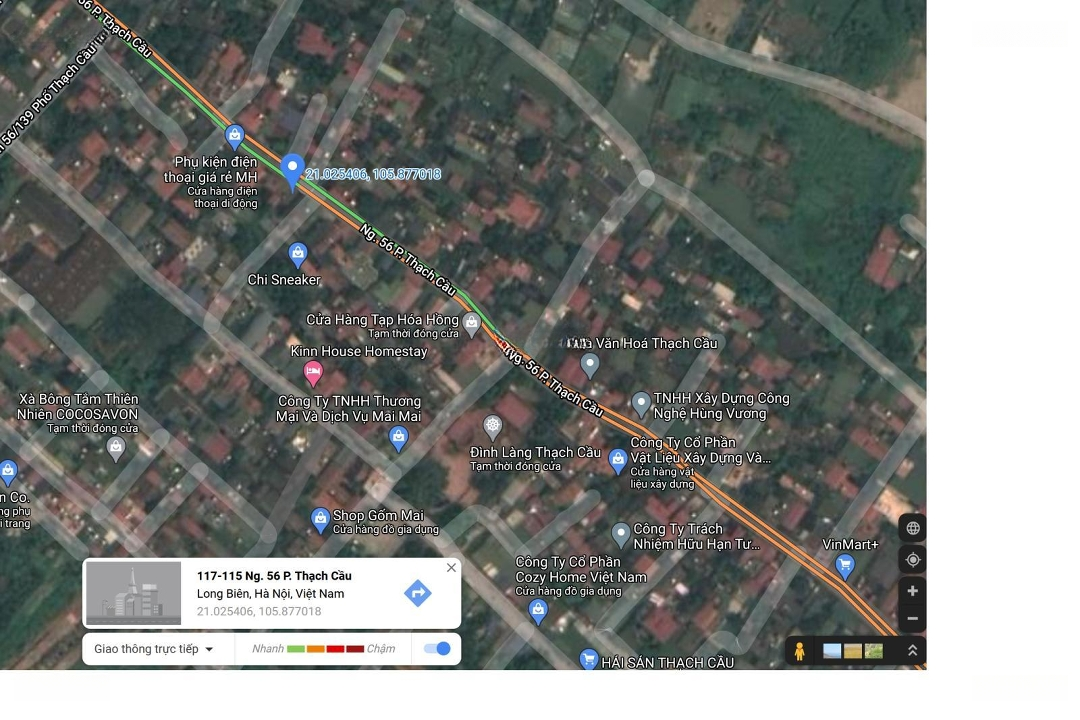
Task: Open the VinMart+ place marker
Action: coord(845,566)
